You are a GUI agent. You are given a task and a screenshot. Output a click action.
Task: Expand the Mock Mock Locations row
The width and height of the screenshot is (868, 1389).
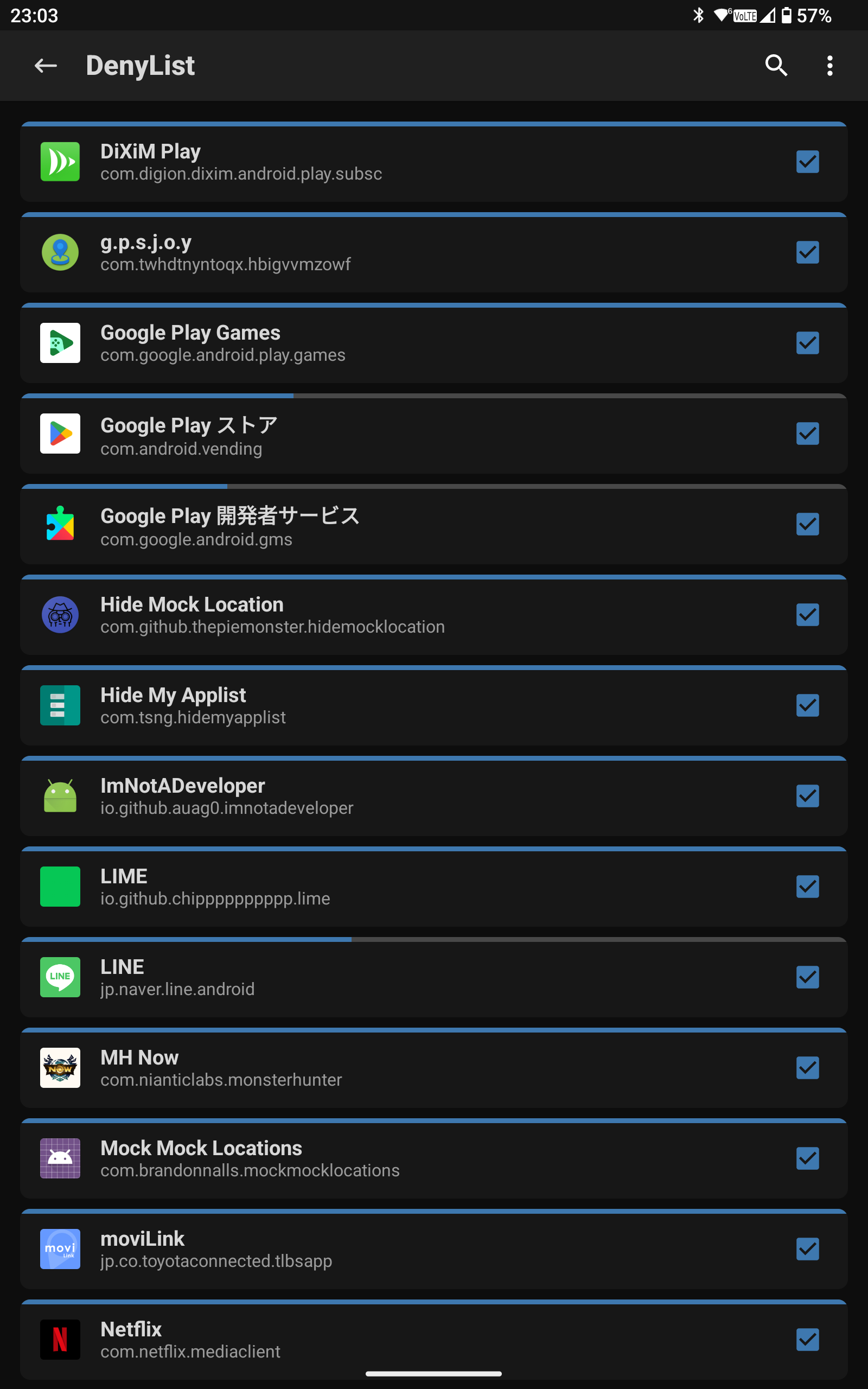click(x=433, y=1159)
